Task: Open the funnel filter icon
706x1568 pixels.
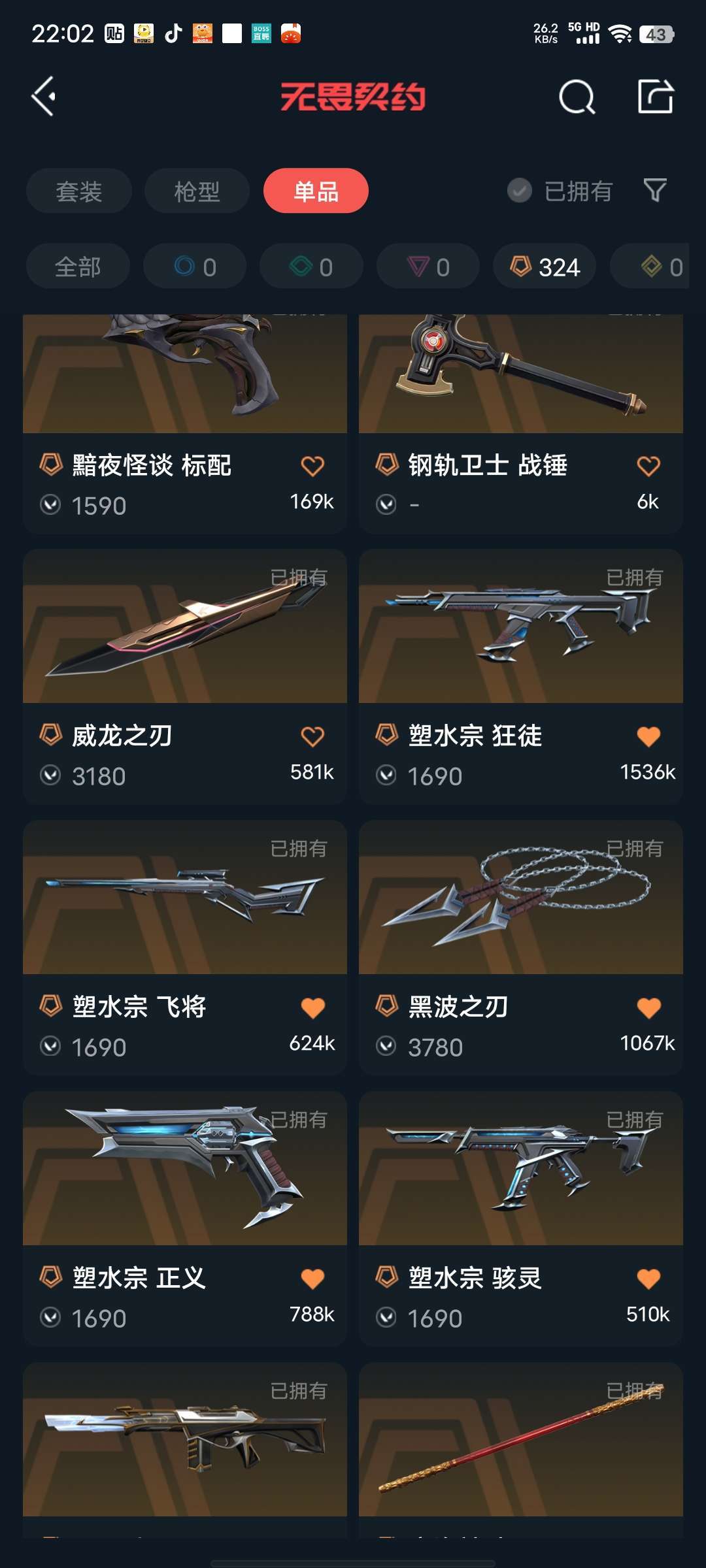Action: tap(655, 191)
